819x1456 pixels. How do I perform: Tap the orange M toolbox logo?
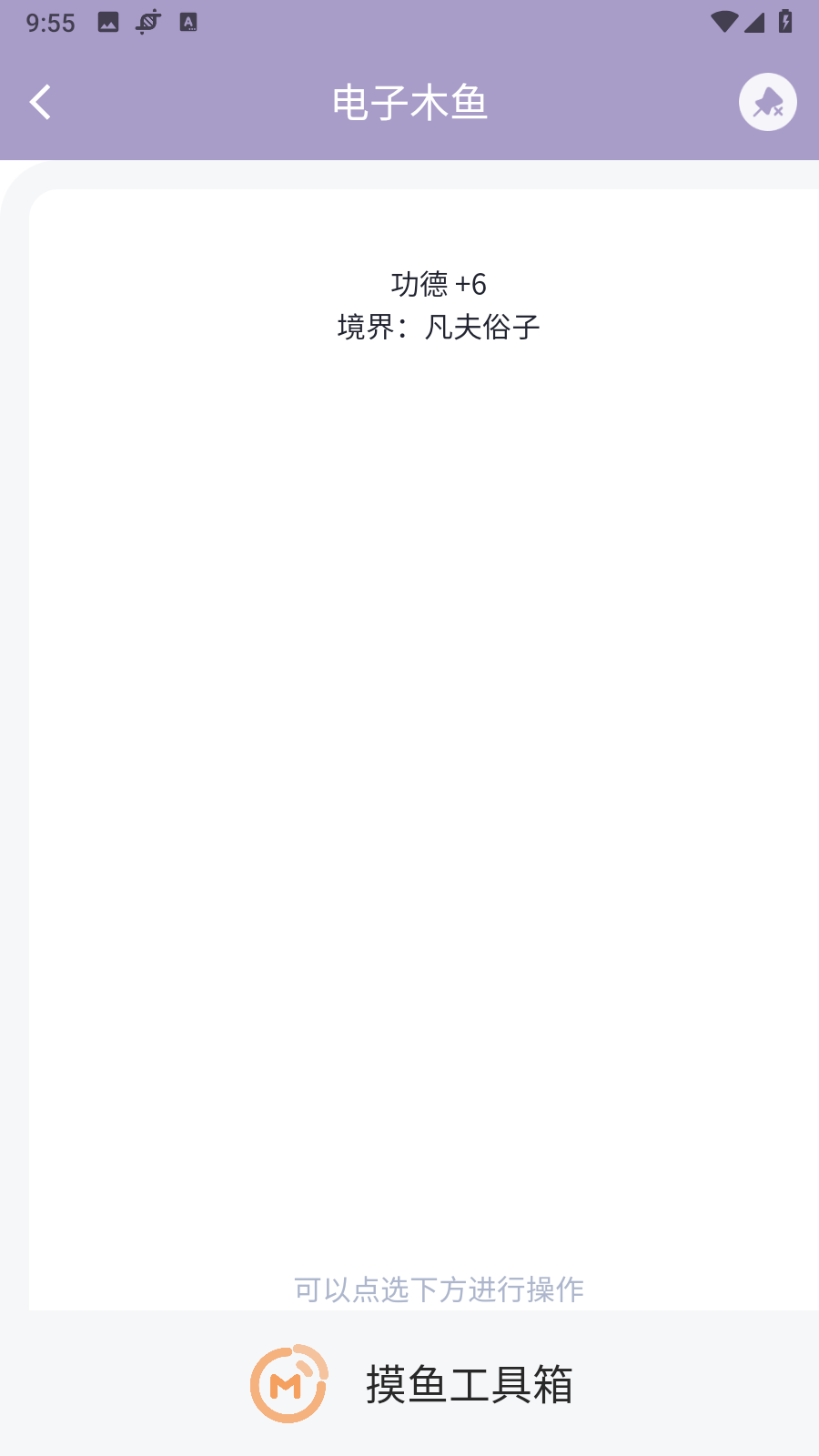tap(288, 1383)
